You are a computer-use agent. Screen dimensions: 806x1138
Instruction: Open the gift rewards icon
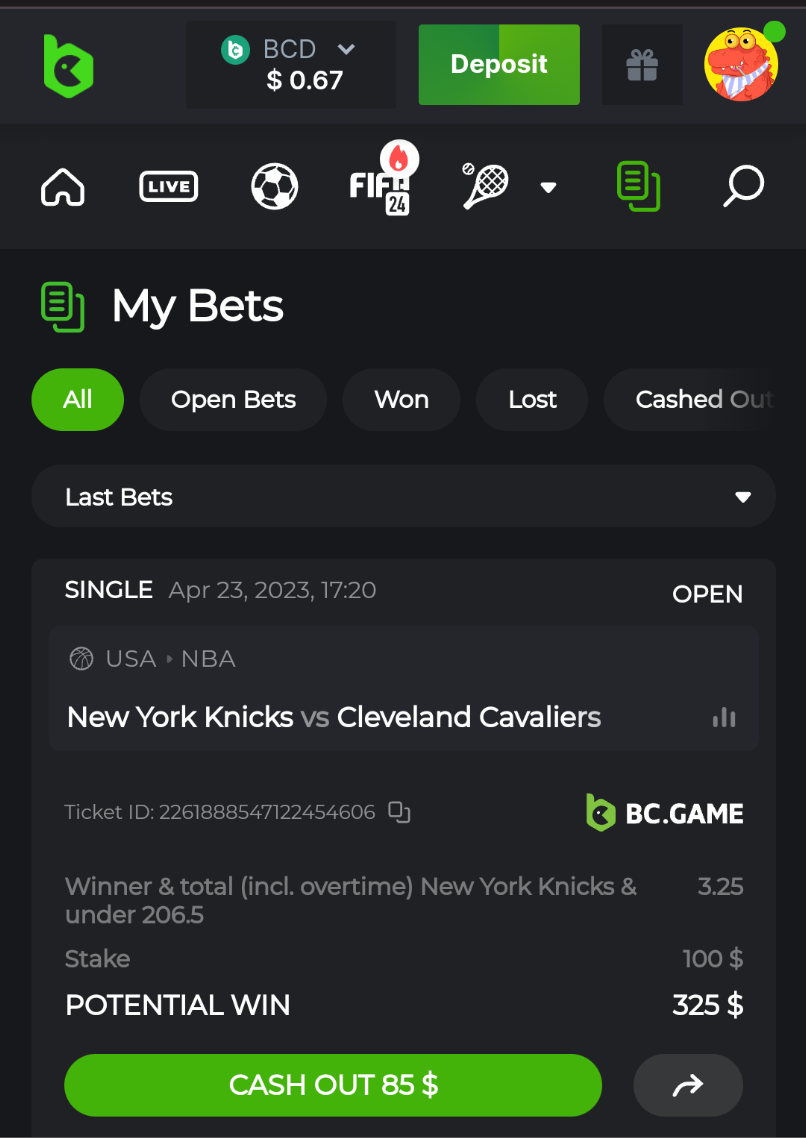(642, 66)
